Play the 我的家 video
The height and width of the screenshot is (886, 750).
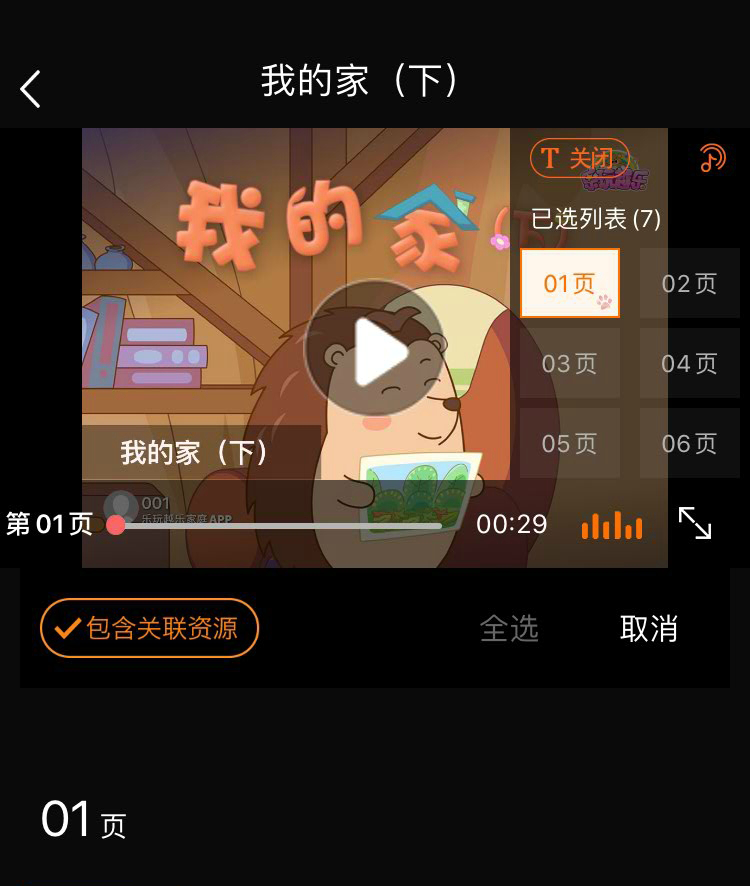(374, 348)
